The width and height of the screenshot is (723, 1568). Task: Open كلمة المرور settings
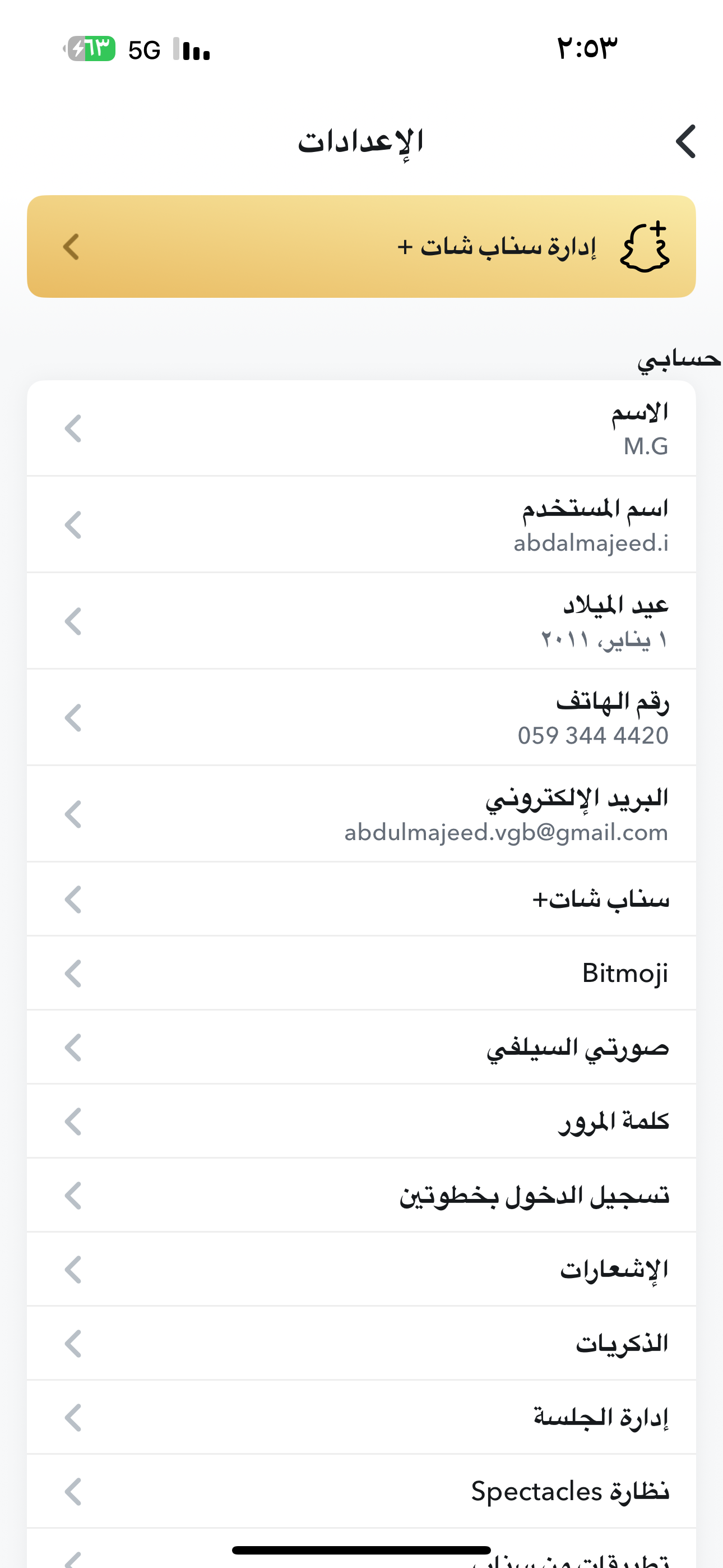[361, 1121]
